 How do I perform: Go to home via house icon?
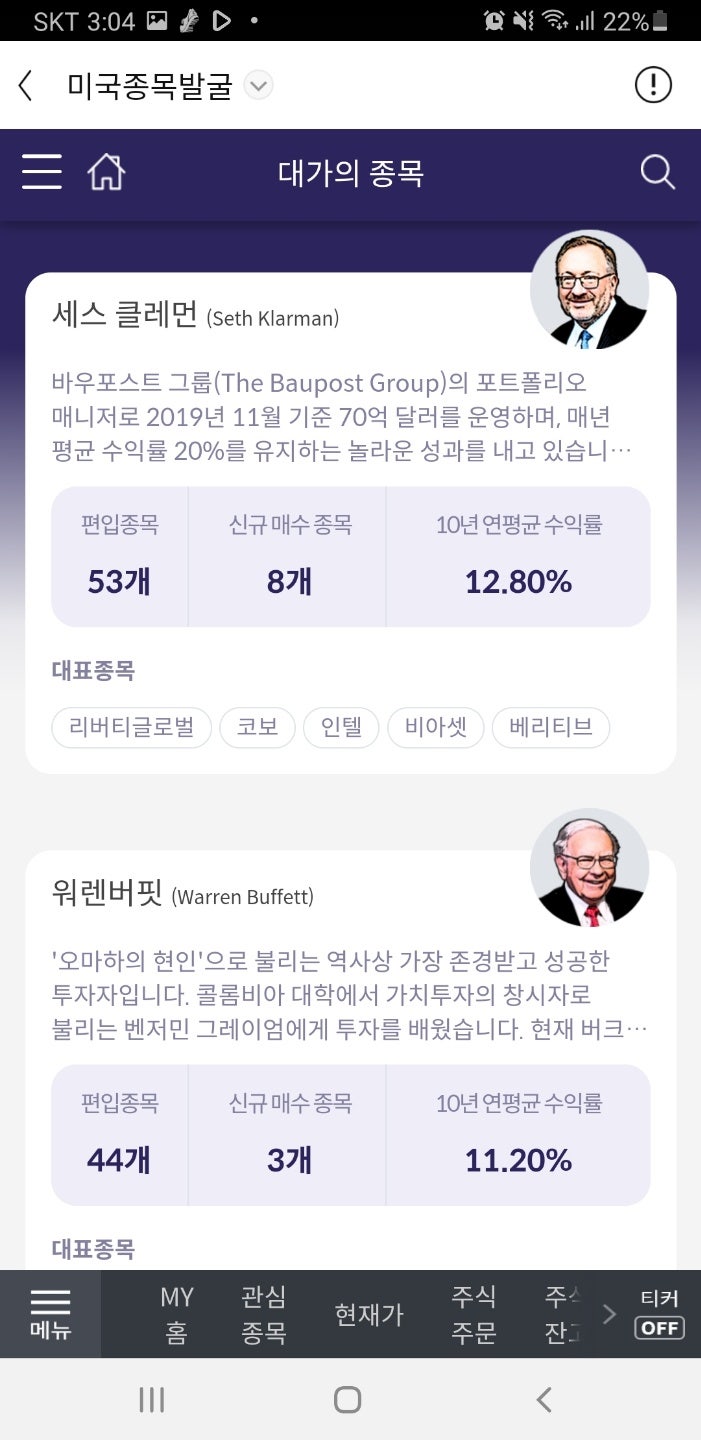[x=106, y=173]
